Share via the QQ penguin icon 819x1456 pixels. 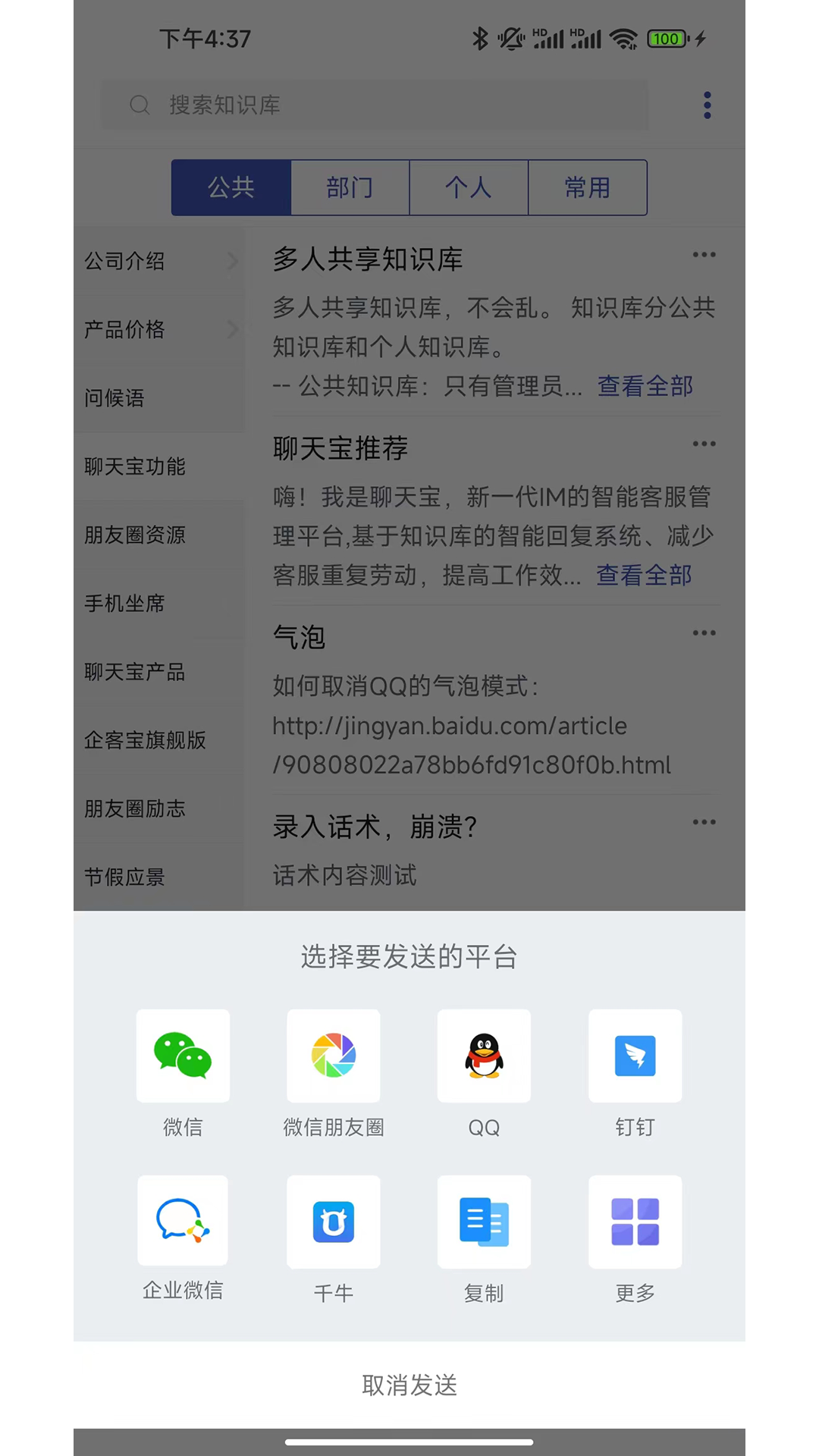[484, 1056]
